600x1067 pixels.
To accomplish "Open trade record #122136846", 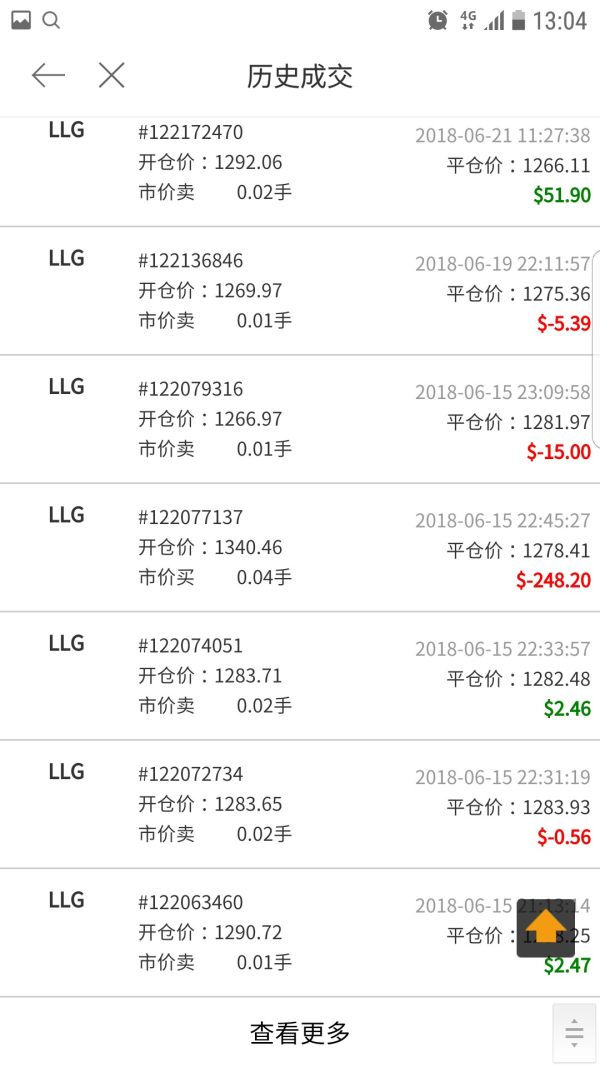I will coord(300,291).
